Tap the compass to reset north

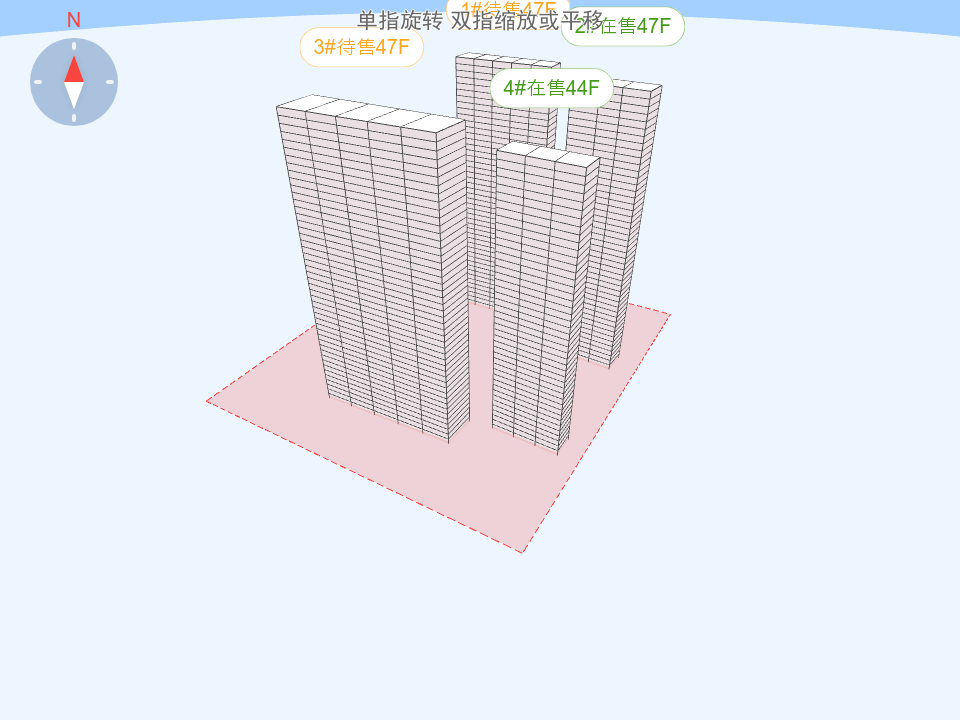pyautogui.click(x=74, y=82)
